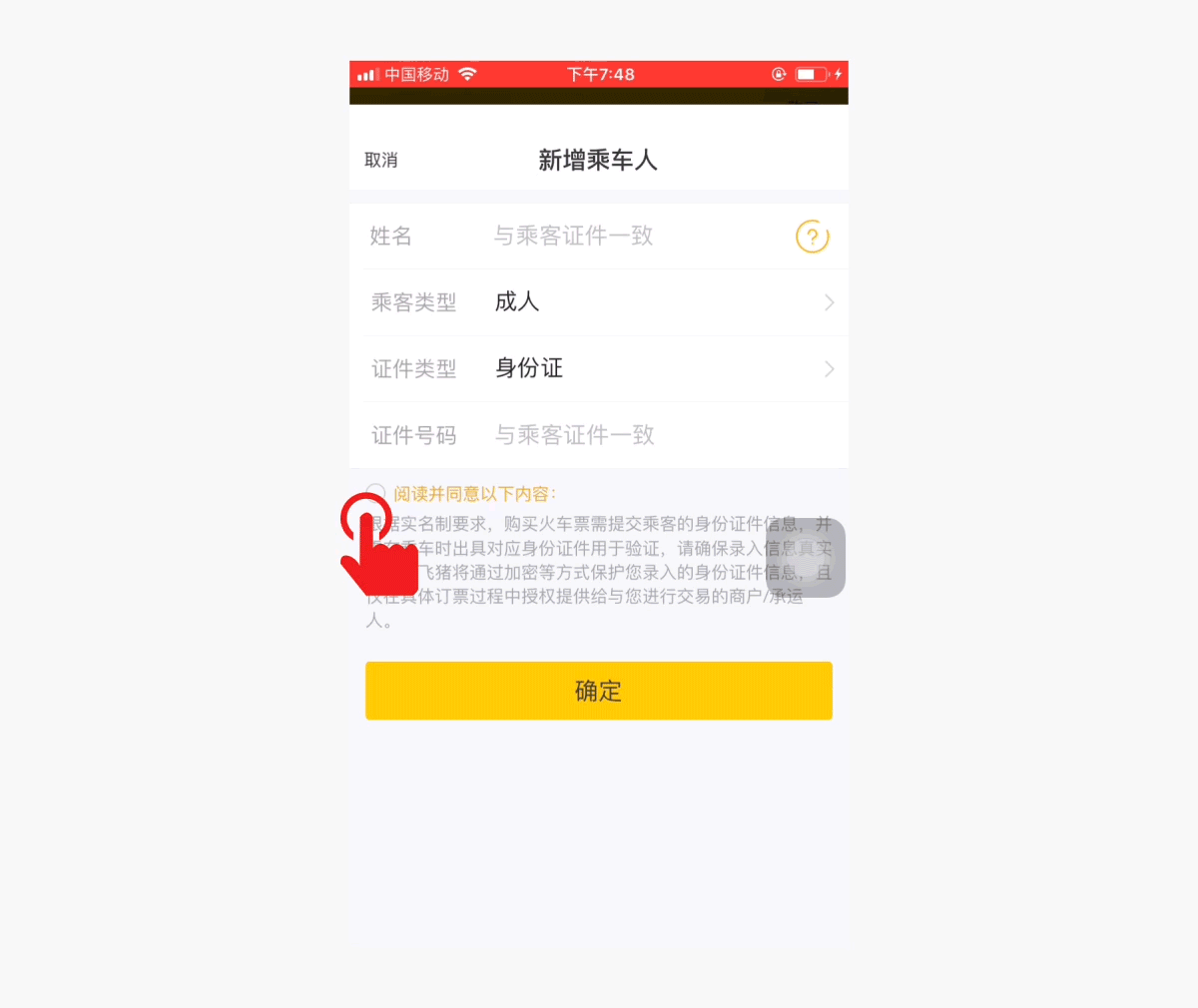
Task: Confirm with the yellow 确定 button
Action: [x=599, y=691]
